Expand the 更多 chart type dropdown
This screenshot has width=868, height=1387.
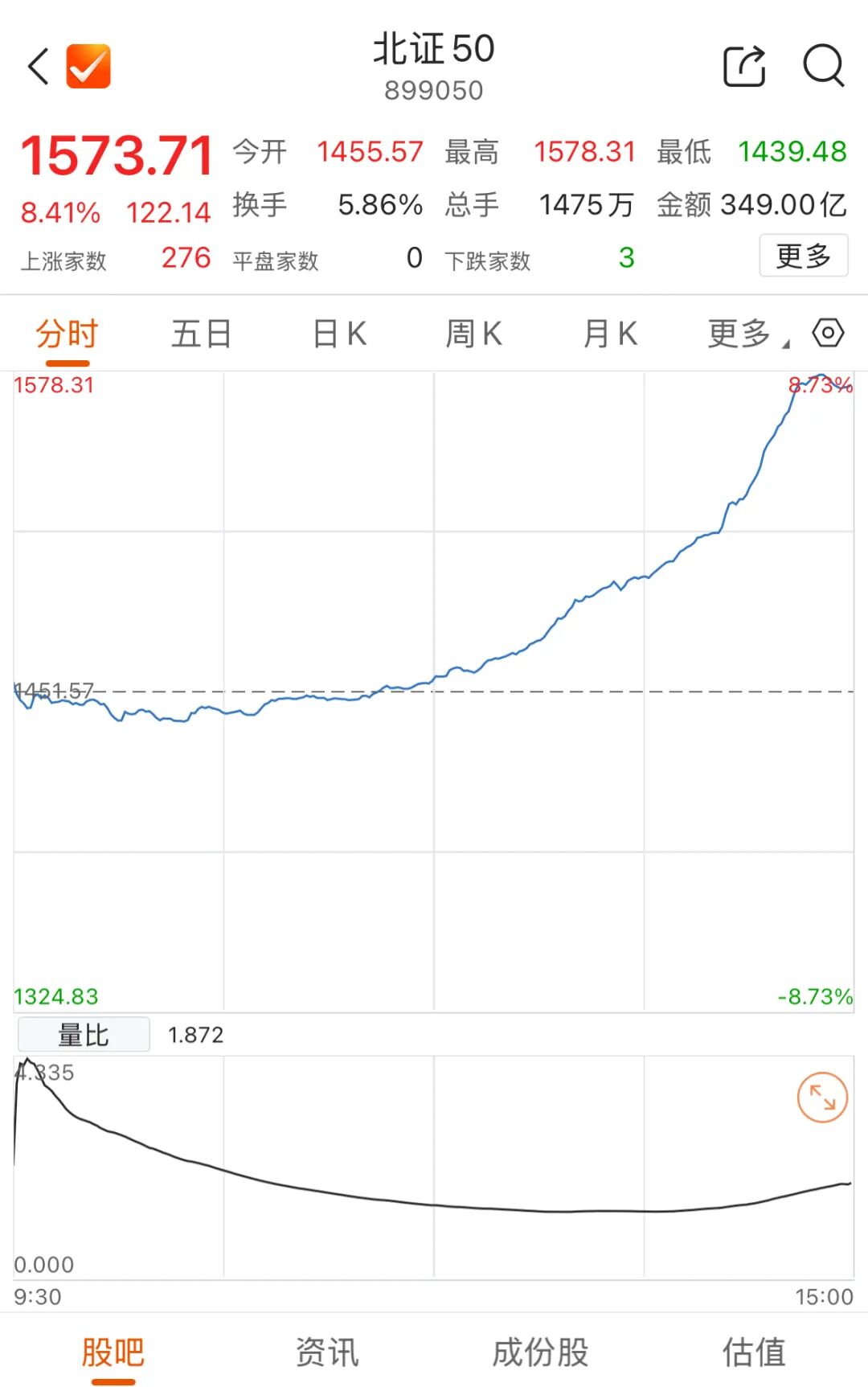(x=739, y=332)
